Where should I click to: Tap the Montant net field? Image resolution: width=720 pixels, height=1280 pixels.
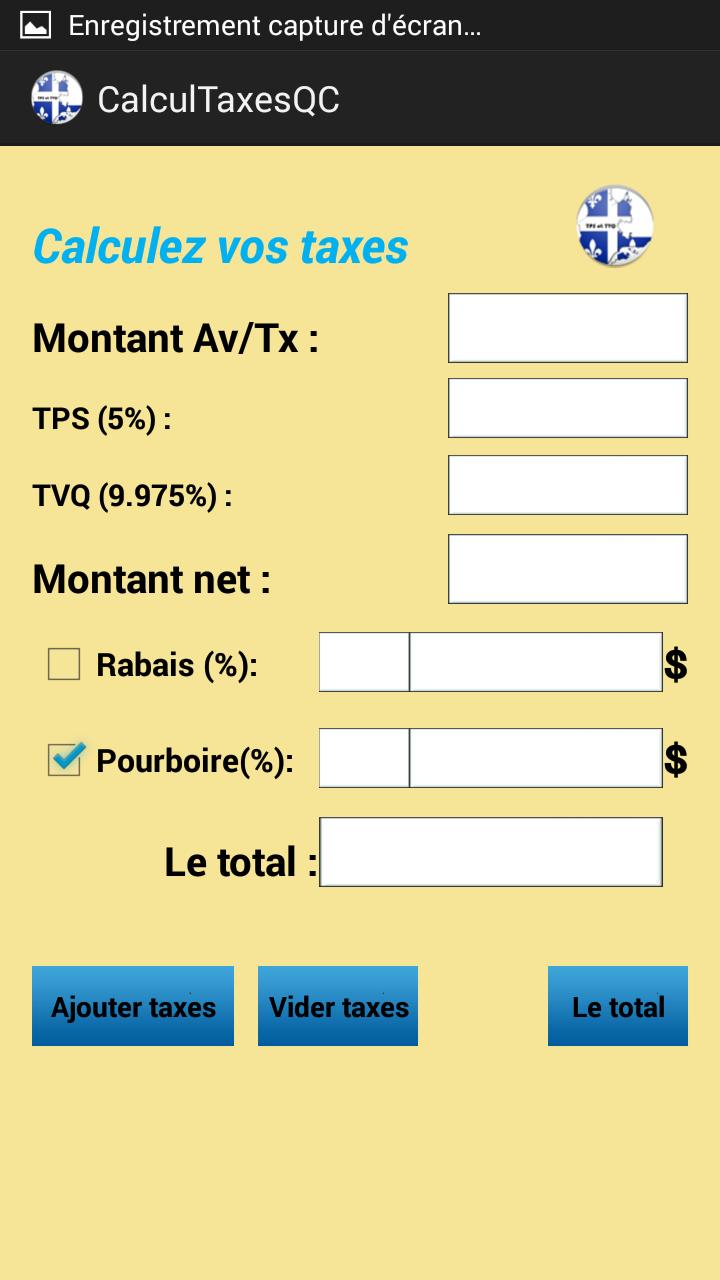click(x=567, y=569)
